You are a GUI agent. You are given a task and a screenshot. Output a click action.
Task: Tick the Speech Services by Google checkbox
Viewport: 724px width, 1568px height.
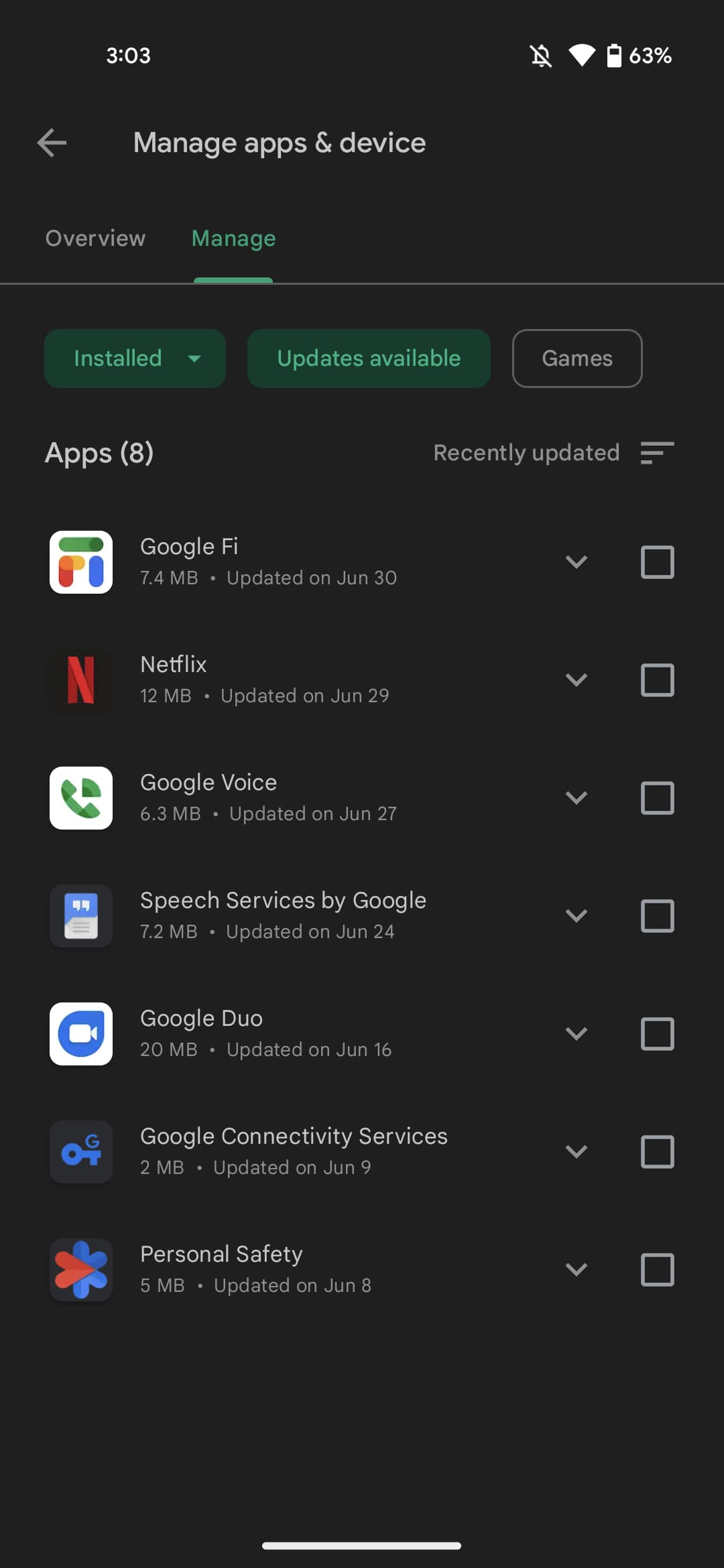(657, 915)
